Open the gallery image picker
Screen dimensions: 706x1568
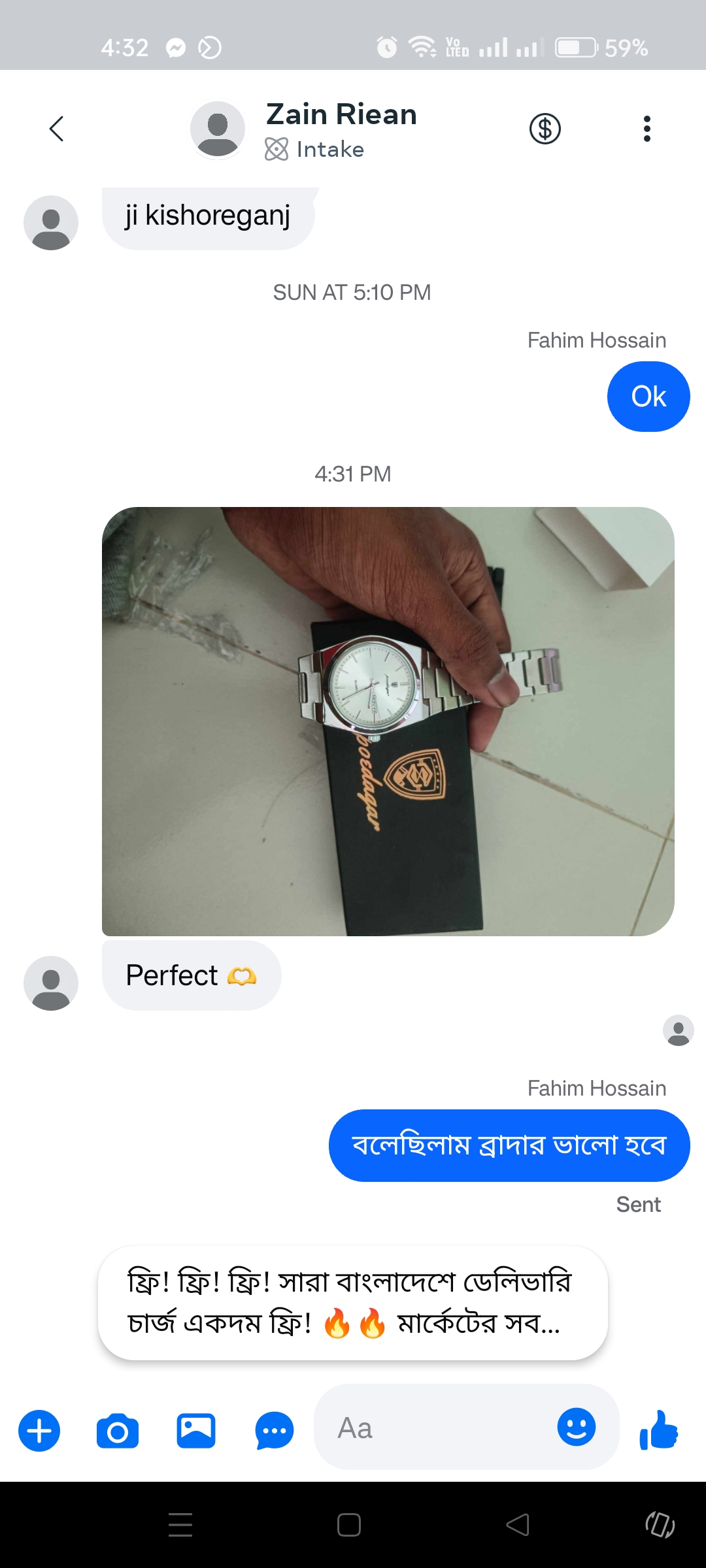tap(196, 1431)
